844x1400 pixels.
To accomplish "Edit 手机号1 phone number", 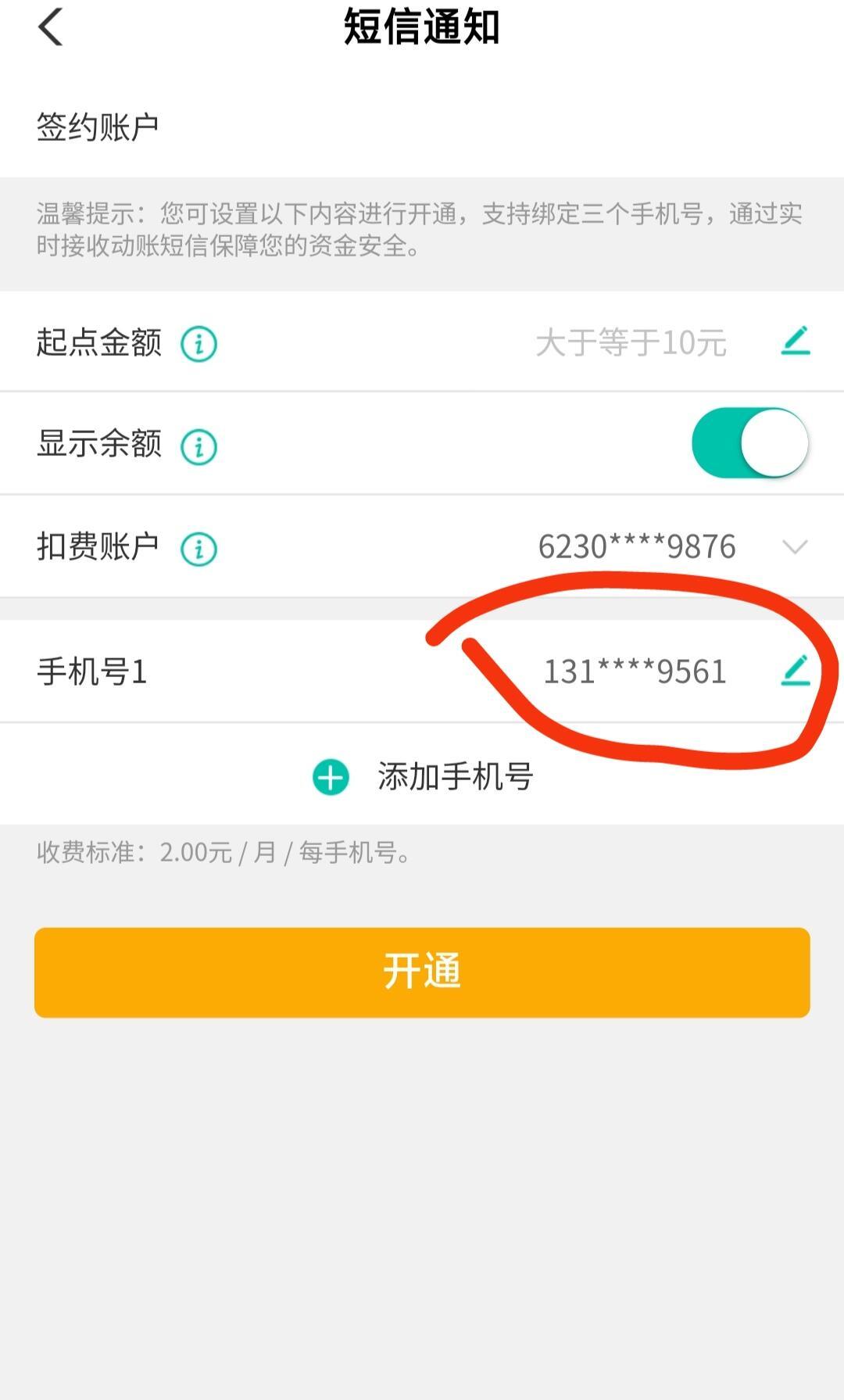I will click(795, 671).
